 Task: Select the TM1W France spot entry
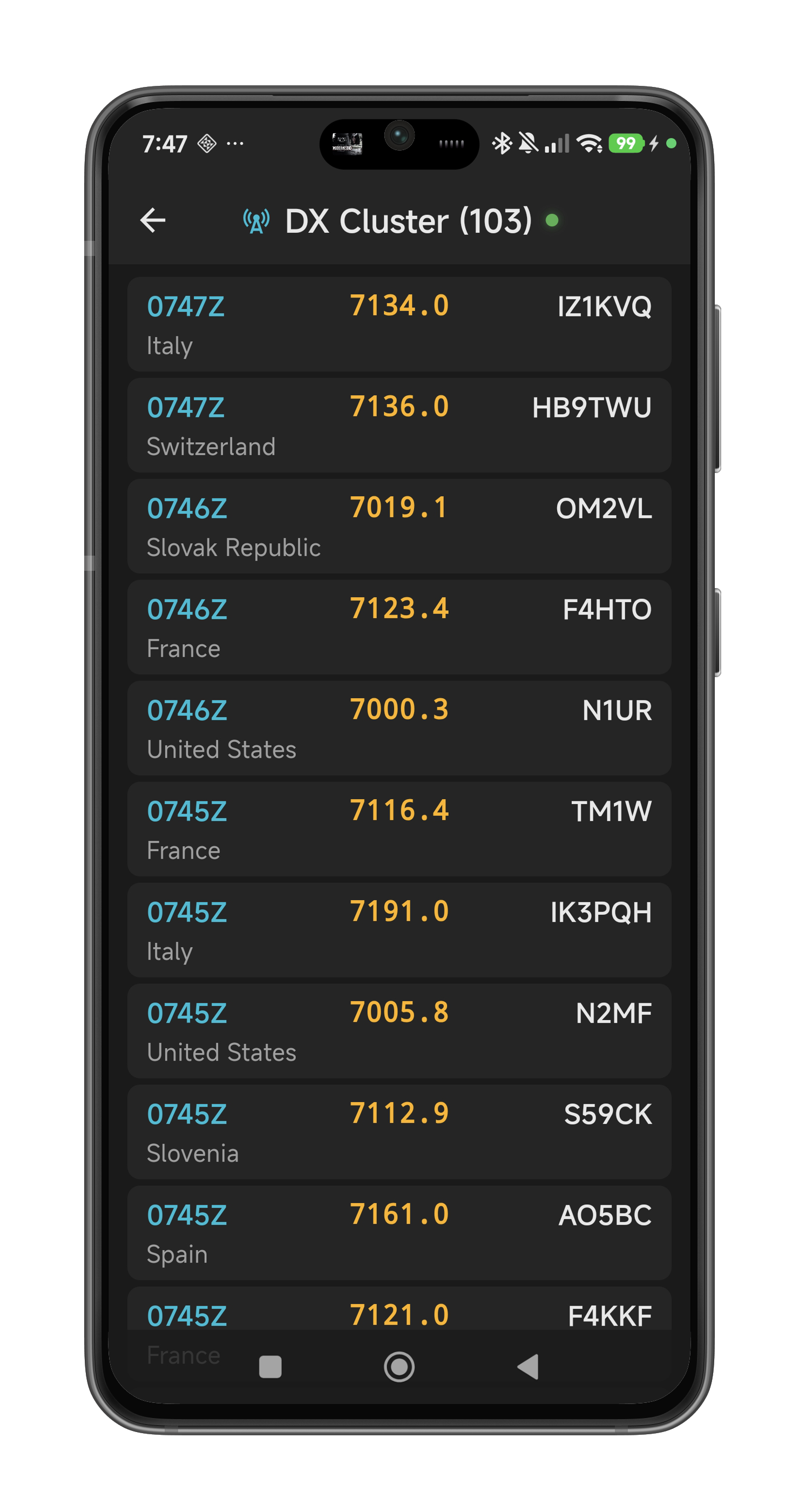pyautogui.click(x=399, y=829)
